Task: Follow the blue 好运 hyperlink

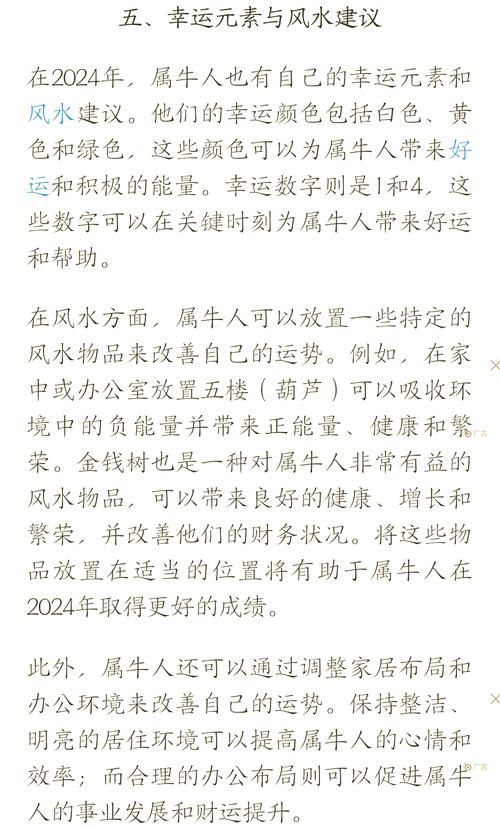Action: coord(460,150)
